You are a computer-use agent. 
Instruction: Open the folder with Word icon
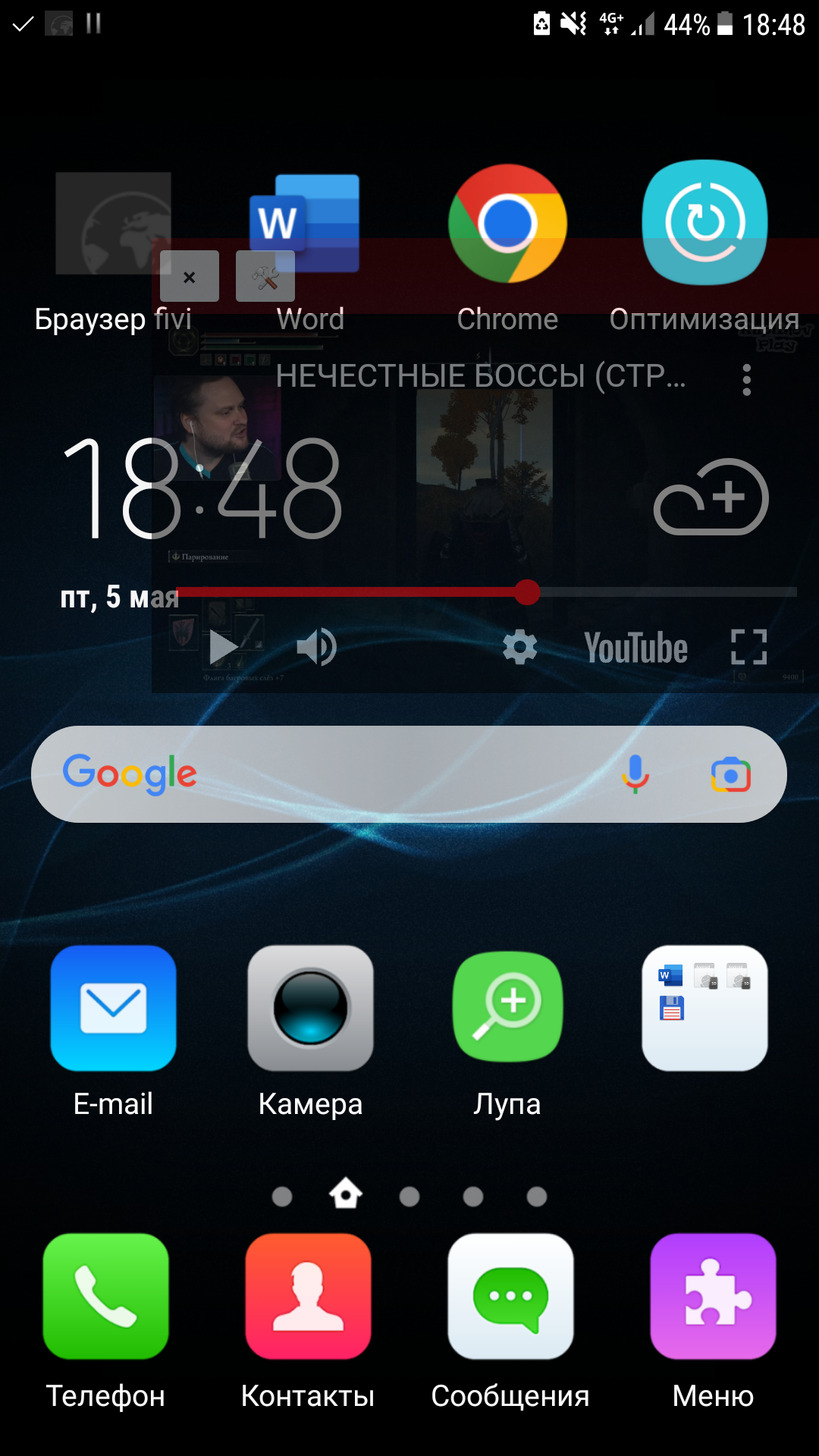click(x=704, y=1008)
